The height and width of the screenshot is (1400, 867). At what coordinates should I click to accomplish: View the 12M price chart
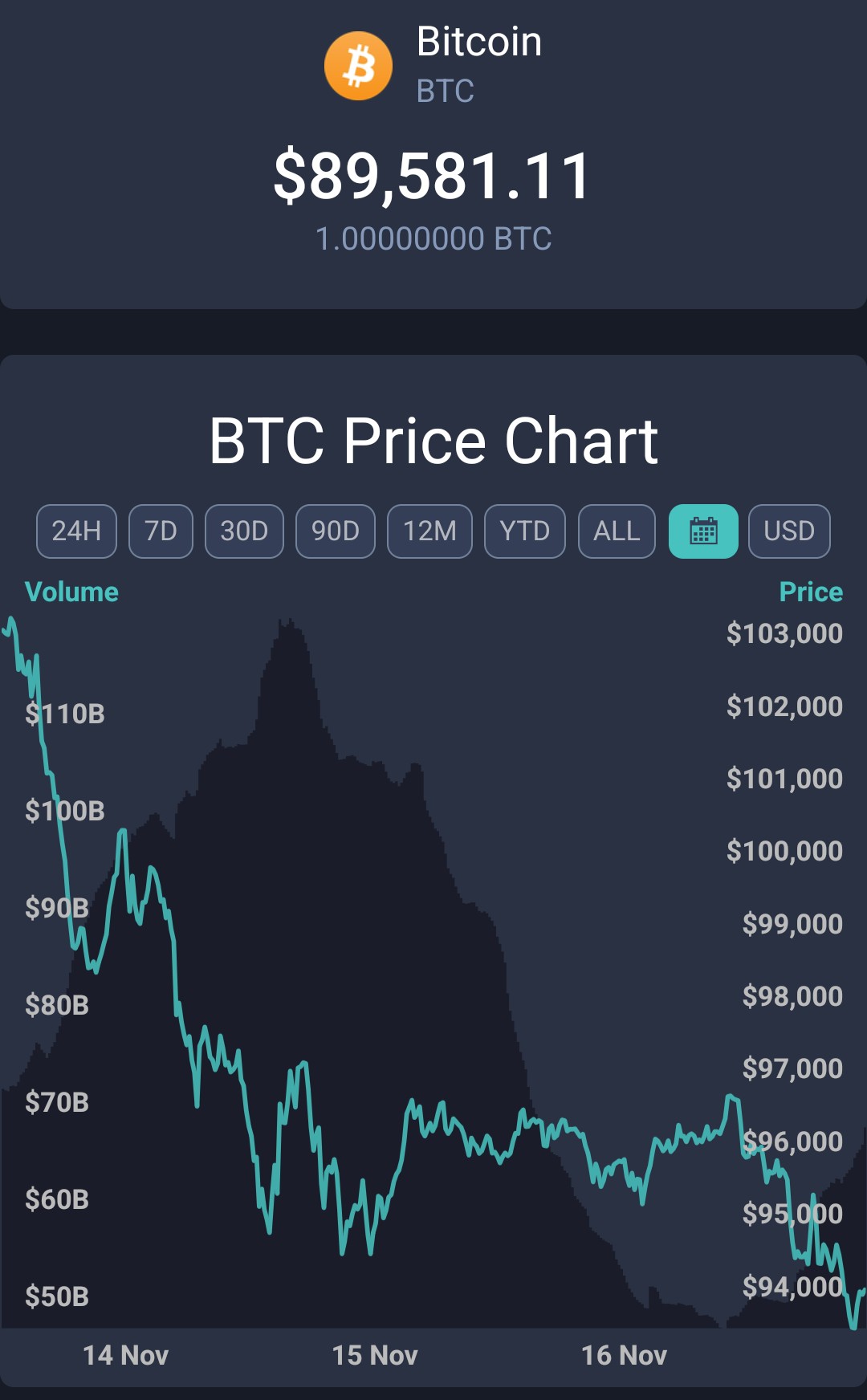[429, 531]
